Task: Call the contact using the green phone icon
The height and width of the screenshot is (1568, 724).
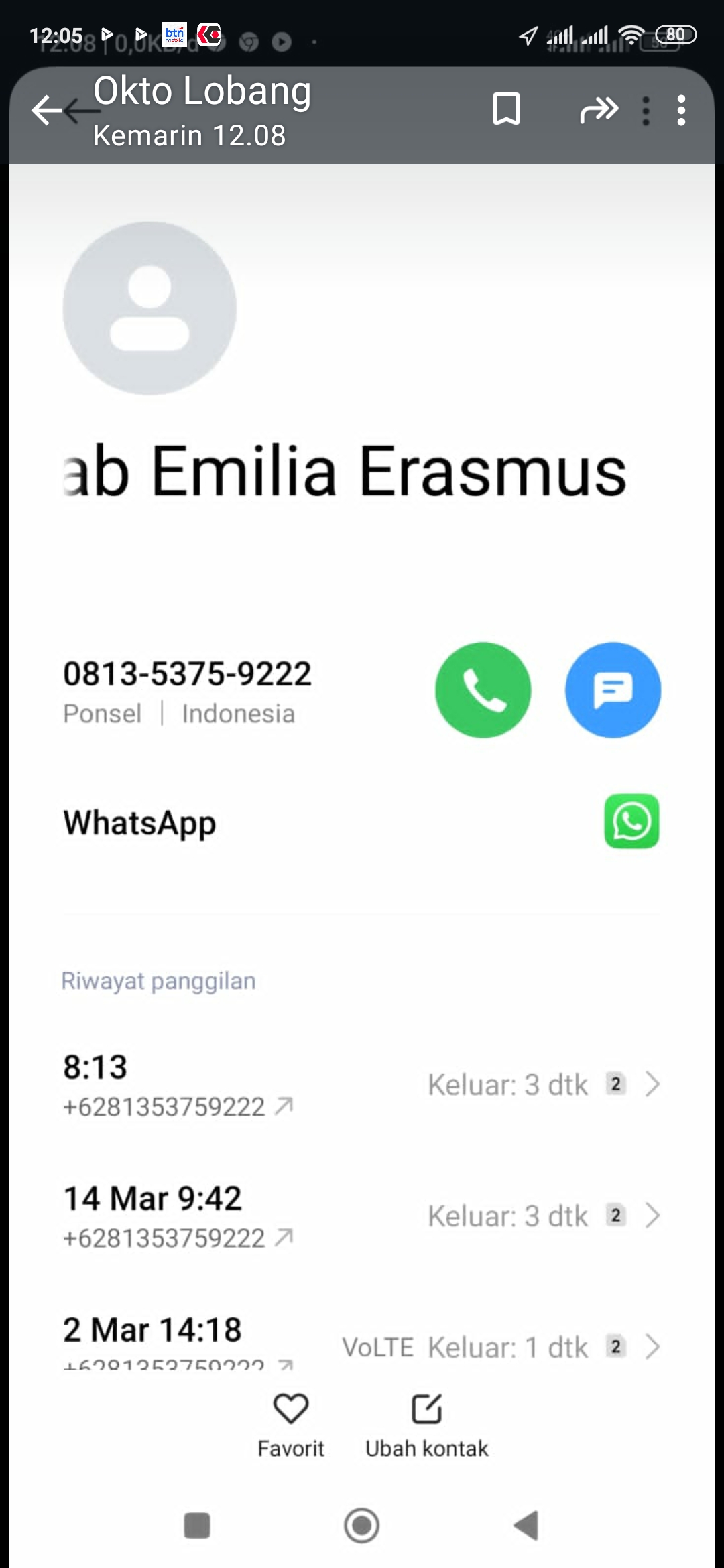Action: pyautogui.click(x=482, y=690)
